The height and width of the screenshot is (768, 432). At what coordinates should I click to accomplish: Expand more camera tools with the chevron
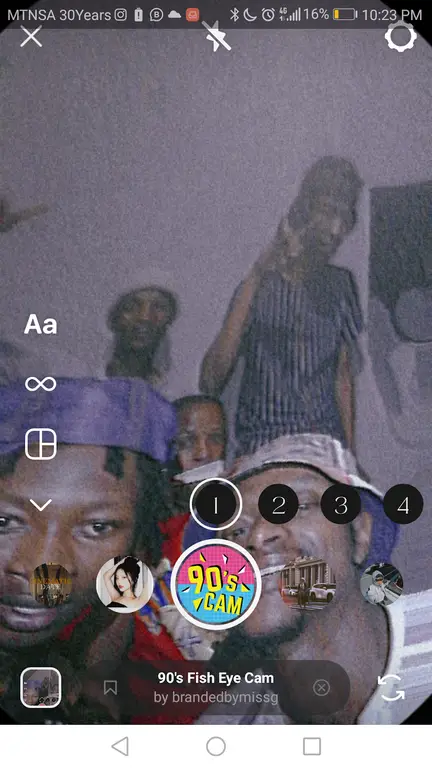41,504
